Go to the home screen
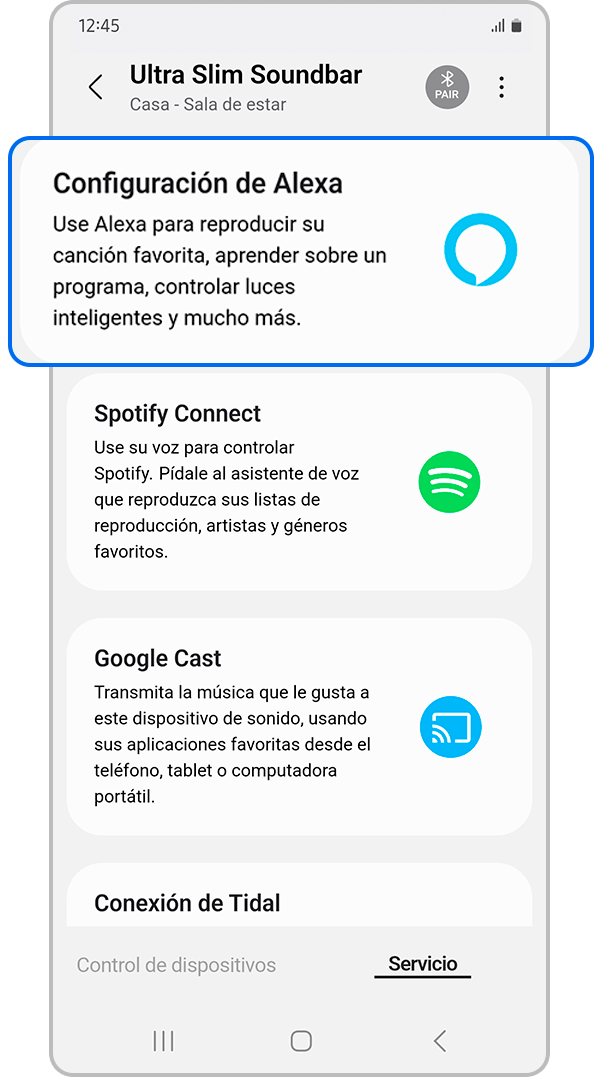This screenshot has height=1077, width=600. coord(300,1041)
